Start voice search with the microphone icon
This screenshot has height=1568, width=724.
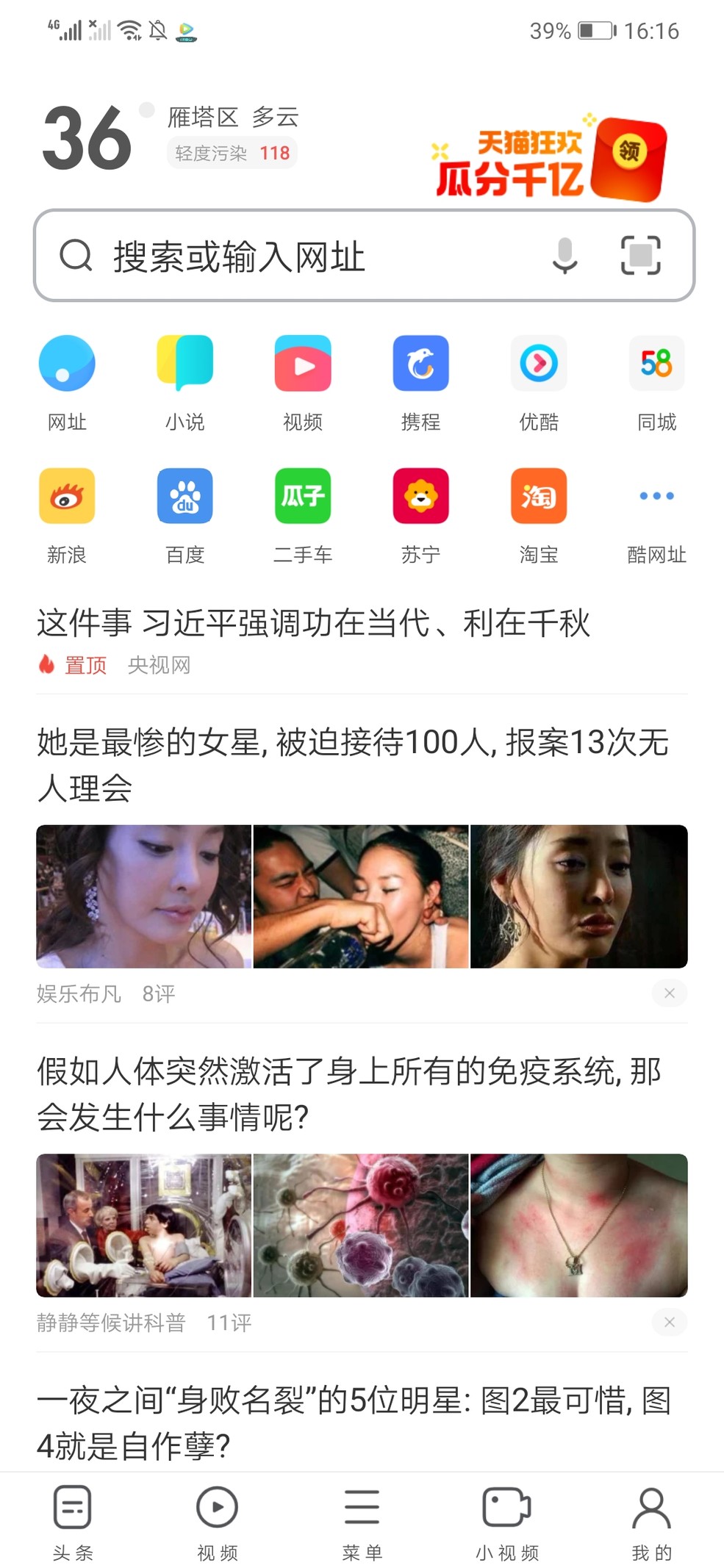564,255
